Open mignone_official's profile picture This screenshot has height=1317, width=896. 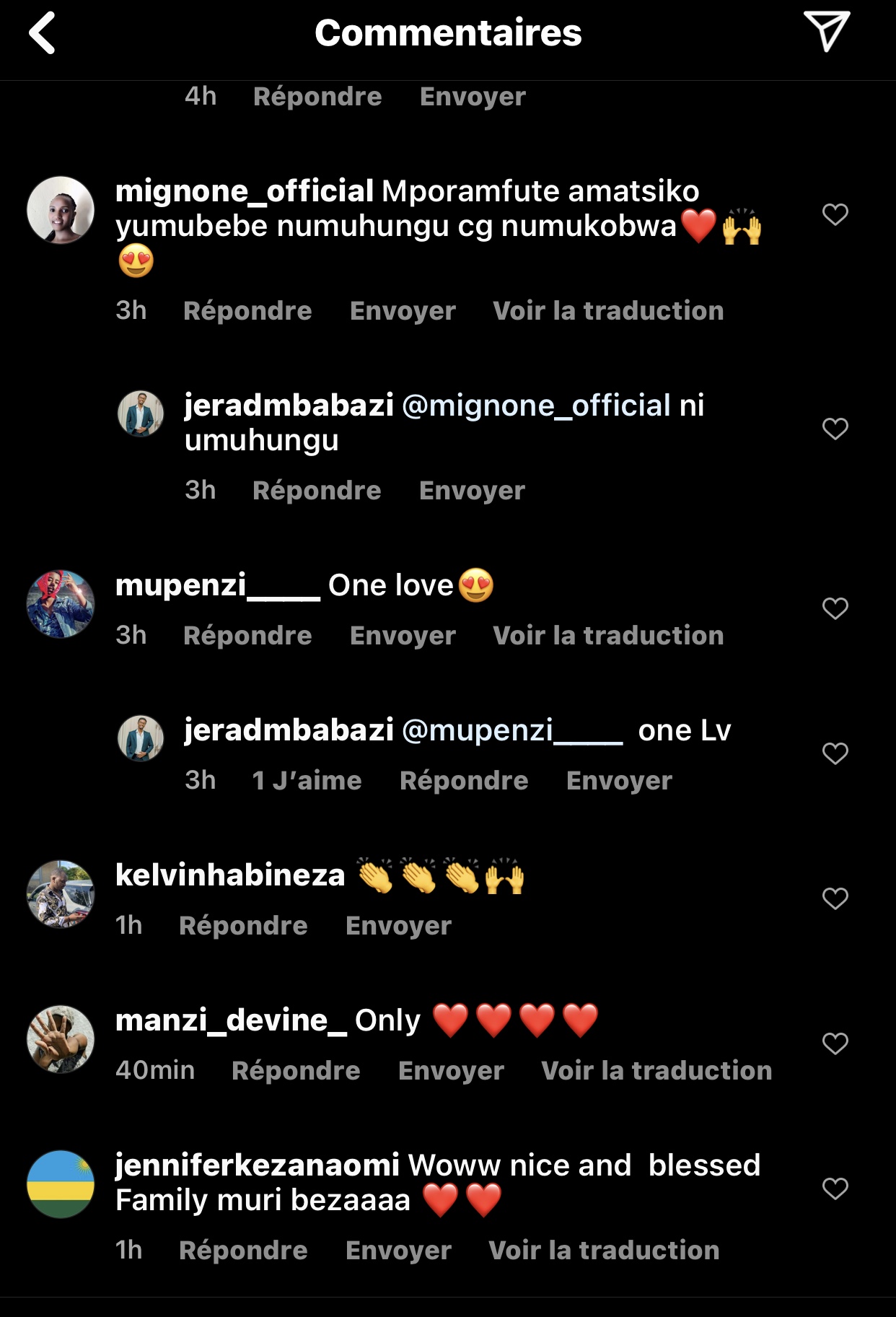point(61,210)
